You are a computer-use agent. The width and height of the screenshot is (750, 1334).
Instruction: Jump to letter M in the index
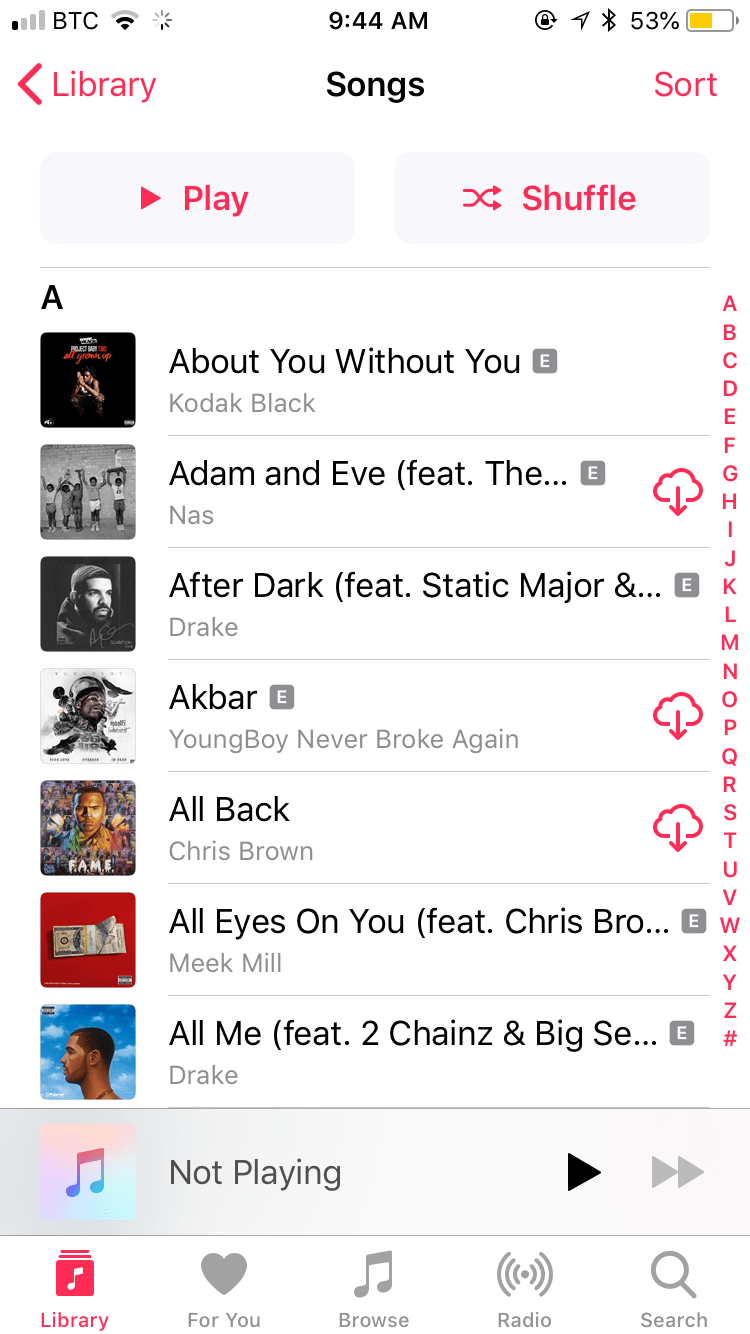click(x=729, y=643)
